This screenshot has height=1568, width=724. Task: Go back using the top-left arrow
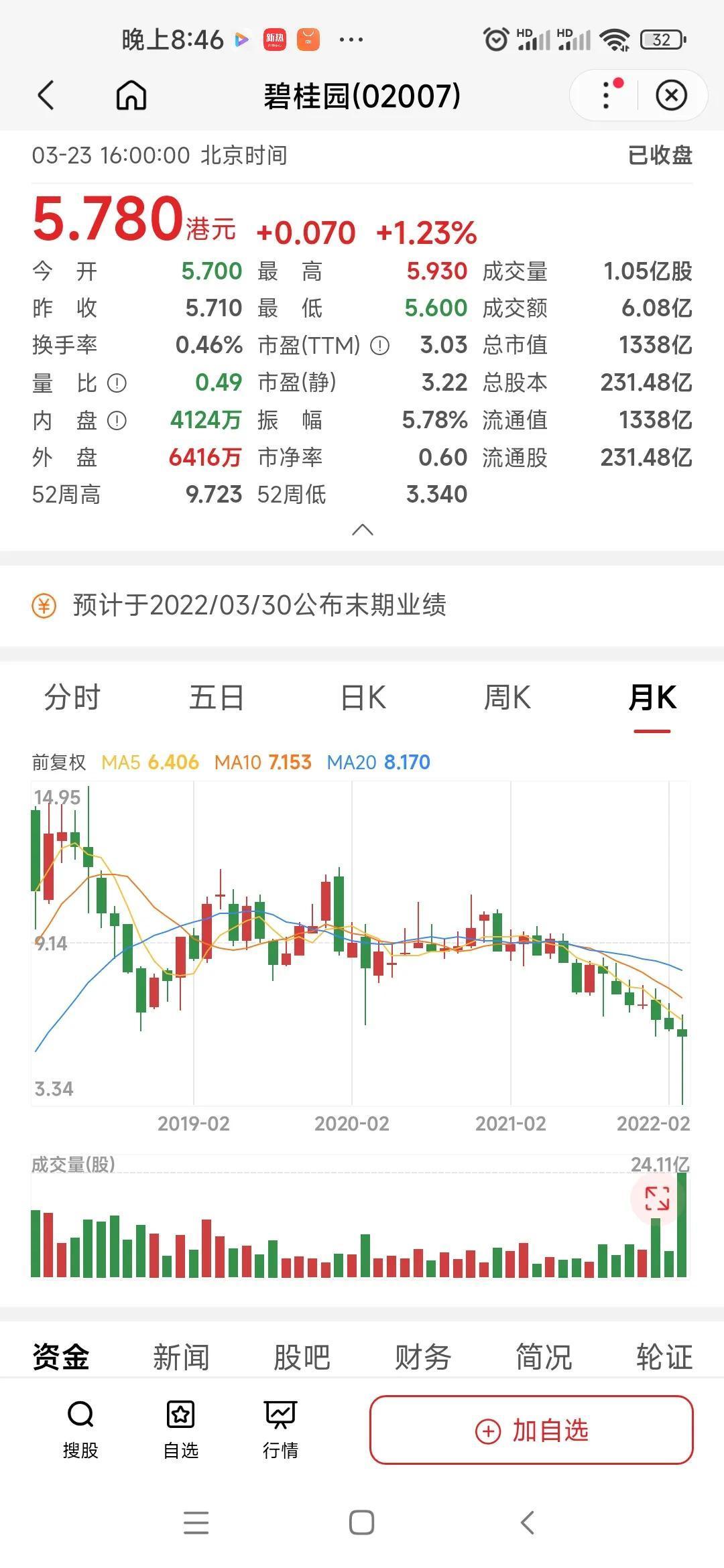tap(46, 95)
